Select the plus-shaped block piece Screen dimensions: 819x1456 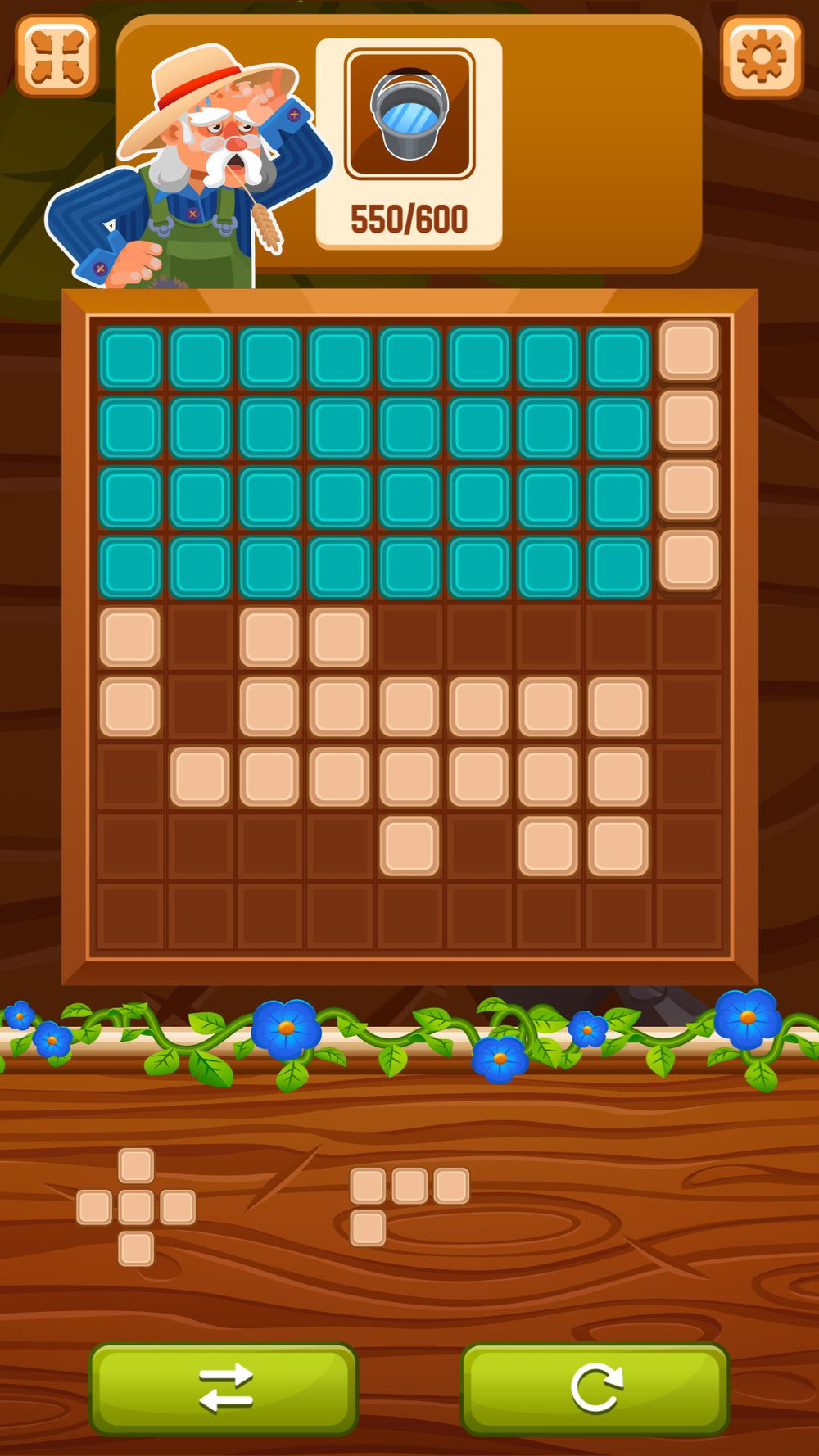[136, 1207]
